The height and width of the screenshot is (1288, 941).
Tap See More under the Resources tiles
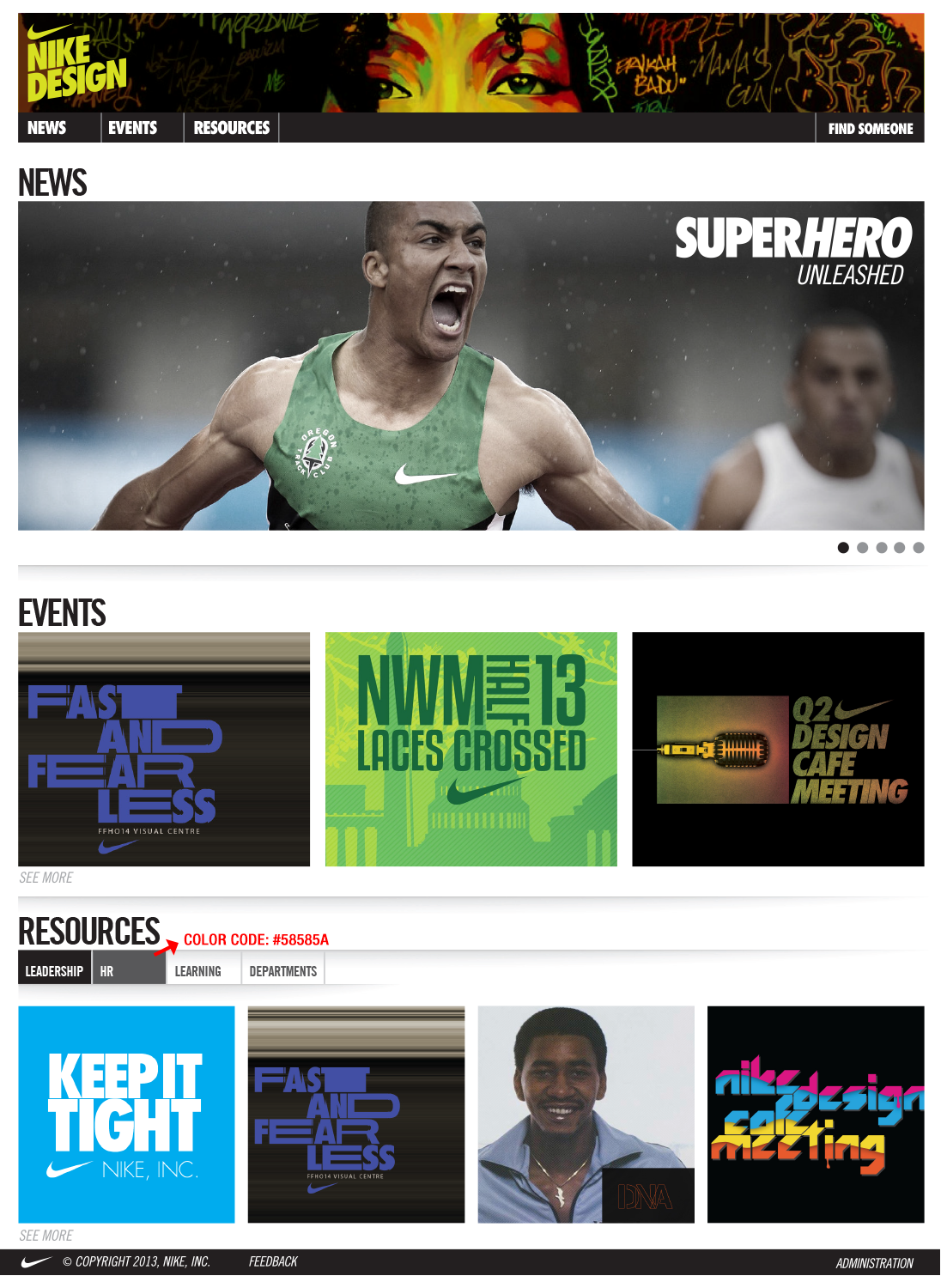(46, 1236)
